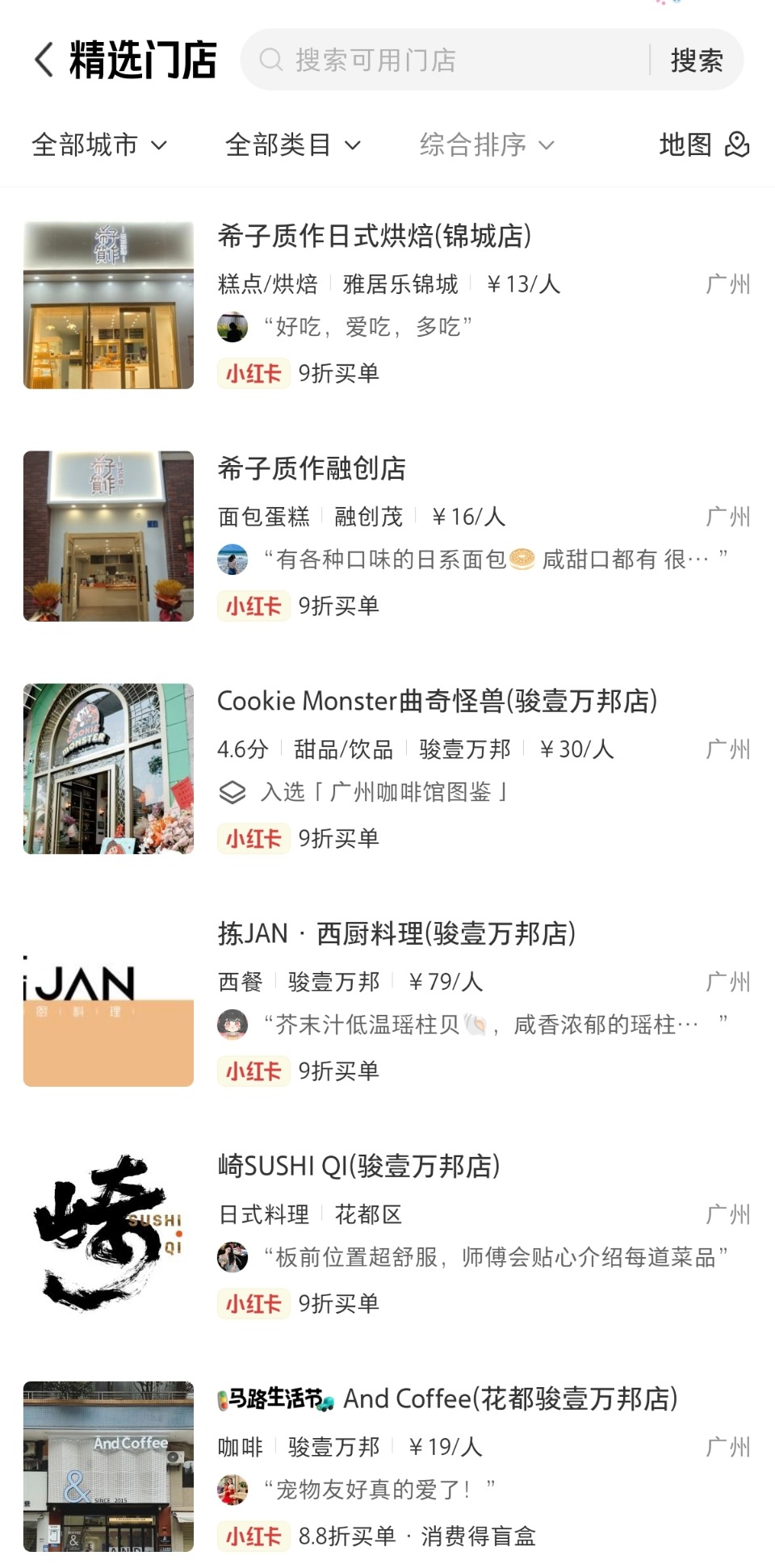Open 希子质作融创店 store listing
The image size is (775, 1568).
[312, 469]
